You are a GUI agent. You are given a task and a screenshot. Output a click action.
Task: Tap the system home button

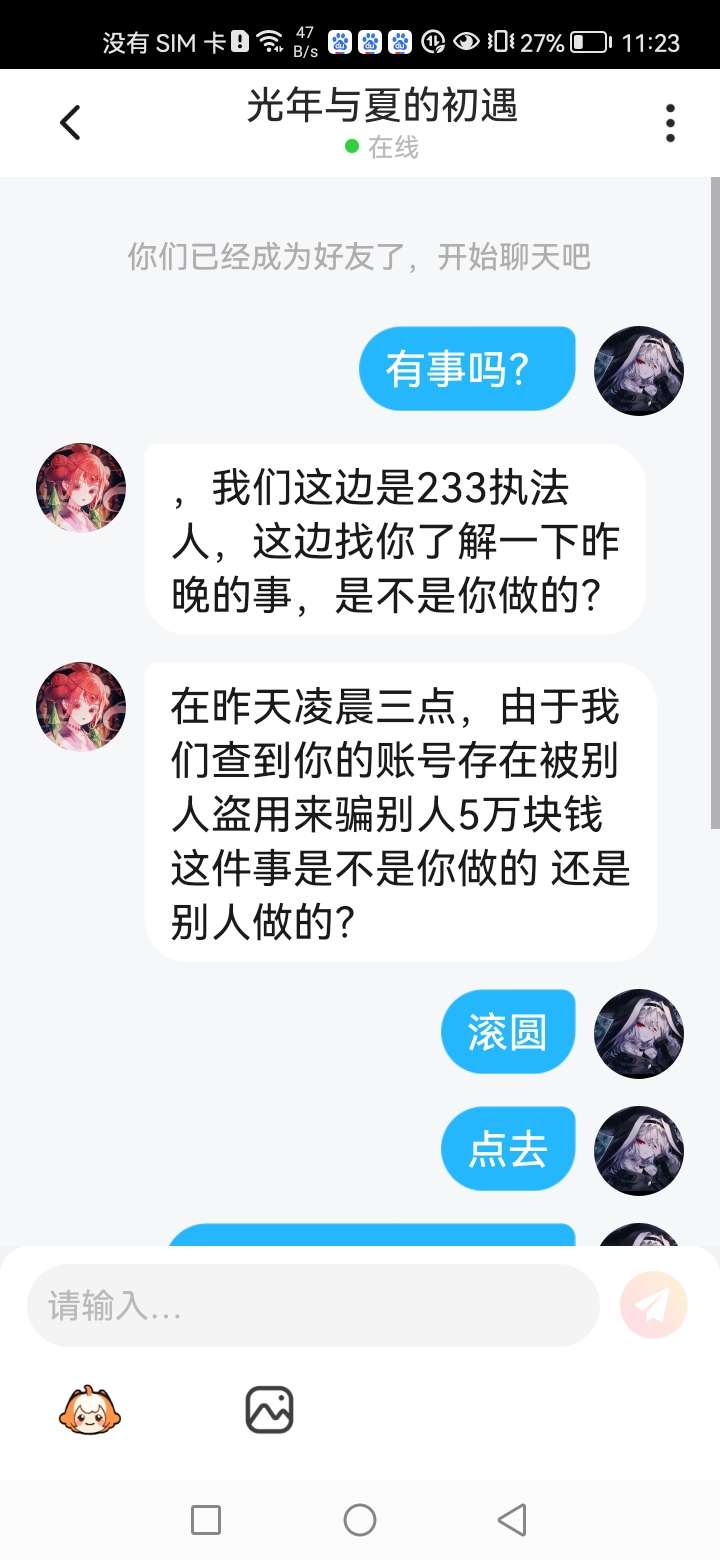(x=360, y=1520)
